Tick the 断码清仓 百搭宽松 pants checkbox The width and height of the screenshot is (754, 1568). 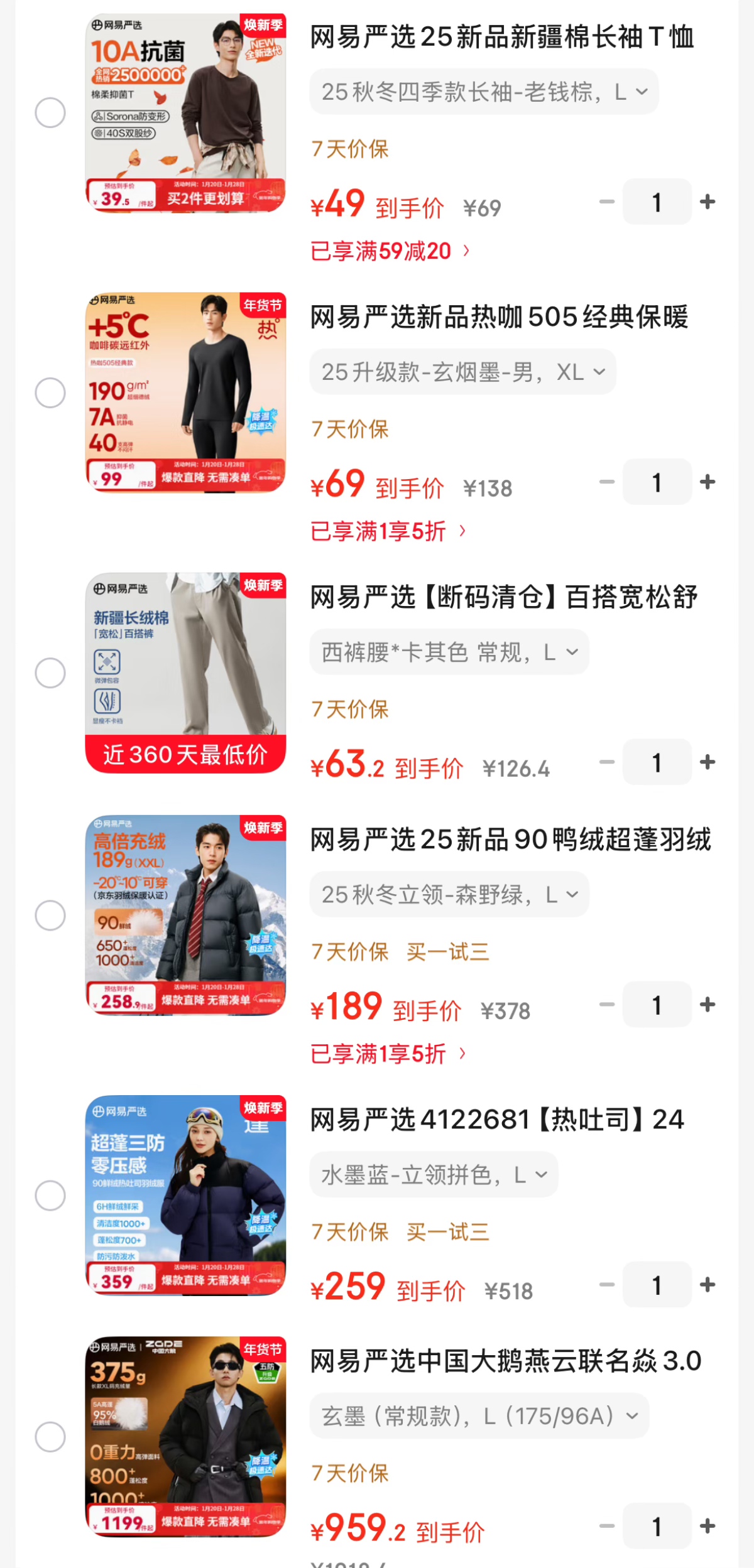50,673
